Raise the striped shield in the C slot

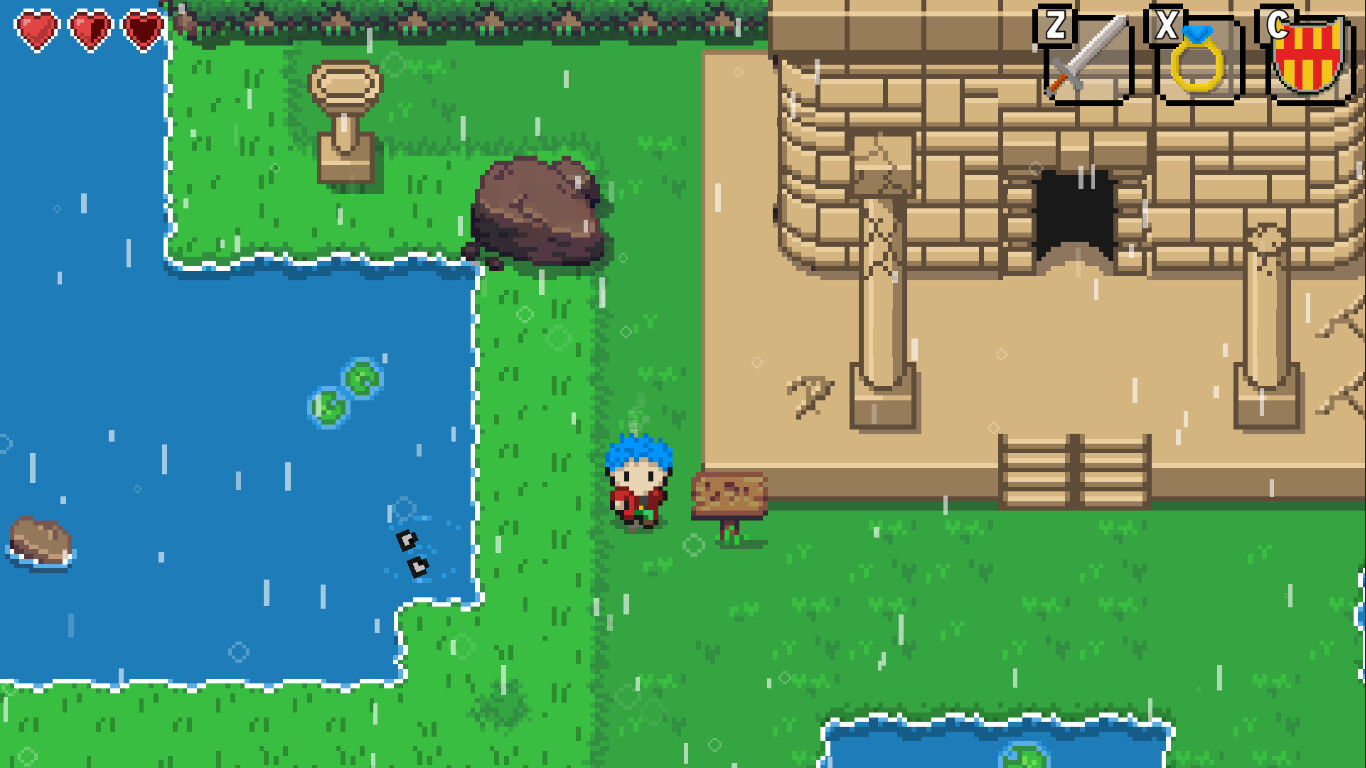point(1310,60)
